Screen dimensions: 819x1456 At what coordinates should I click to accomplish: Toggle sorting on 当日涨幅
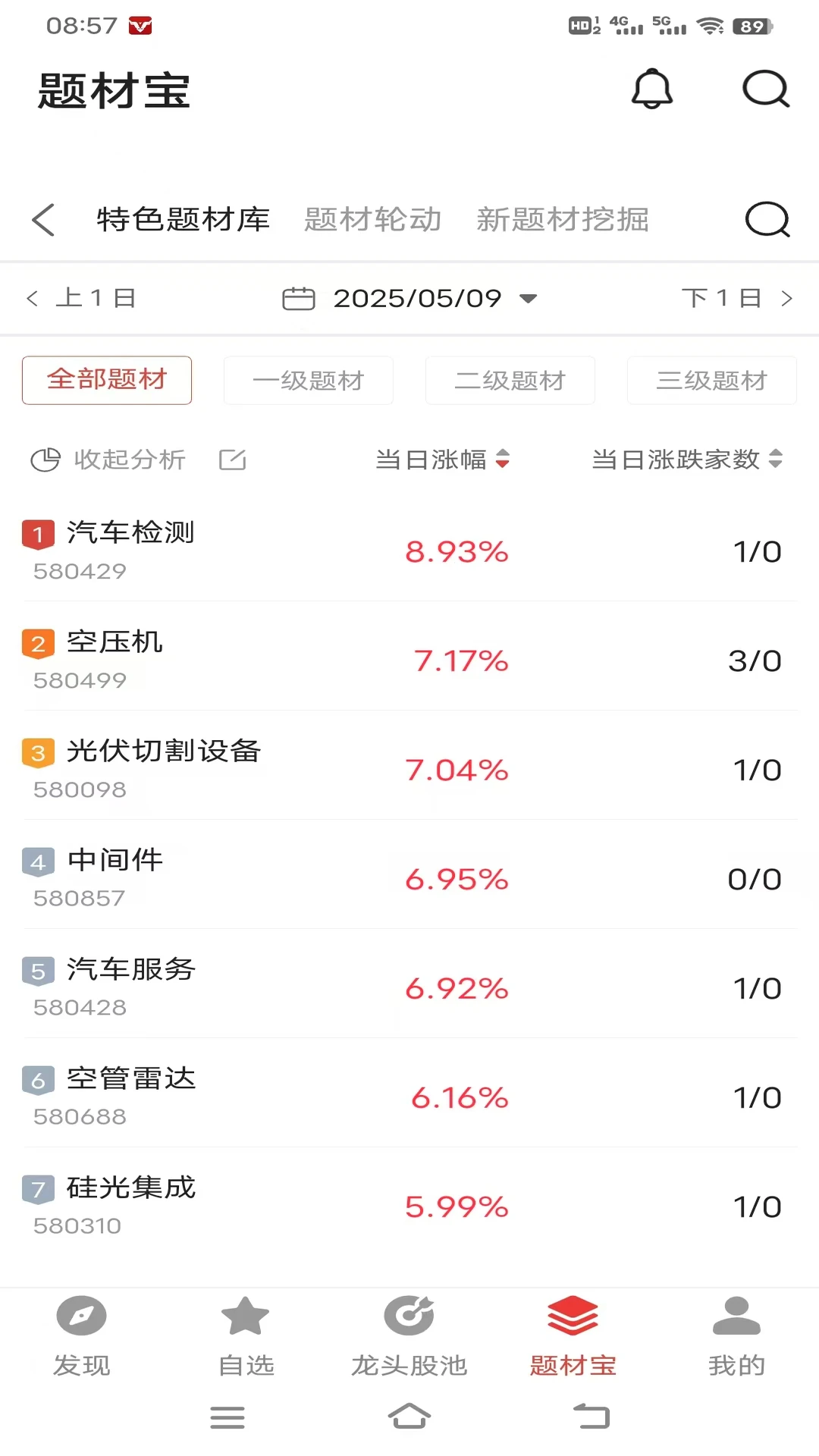pyautogui.click(x=444, y=460)
